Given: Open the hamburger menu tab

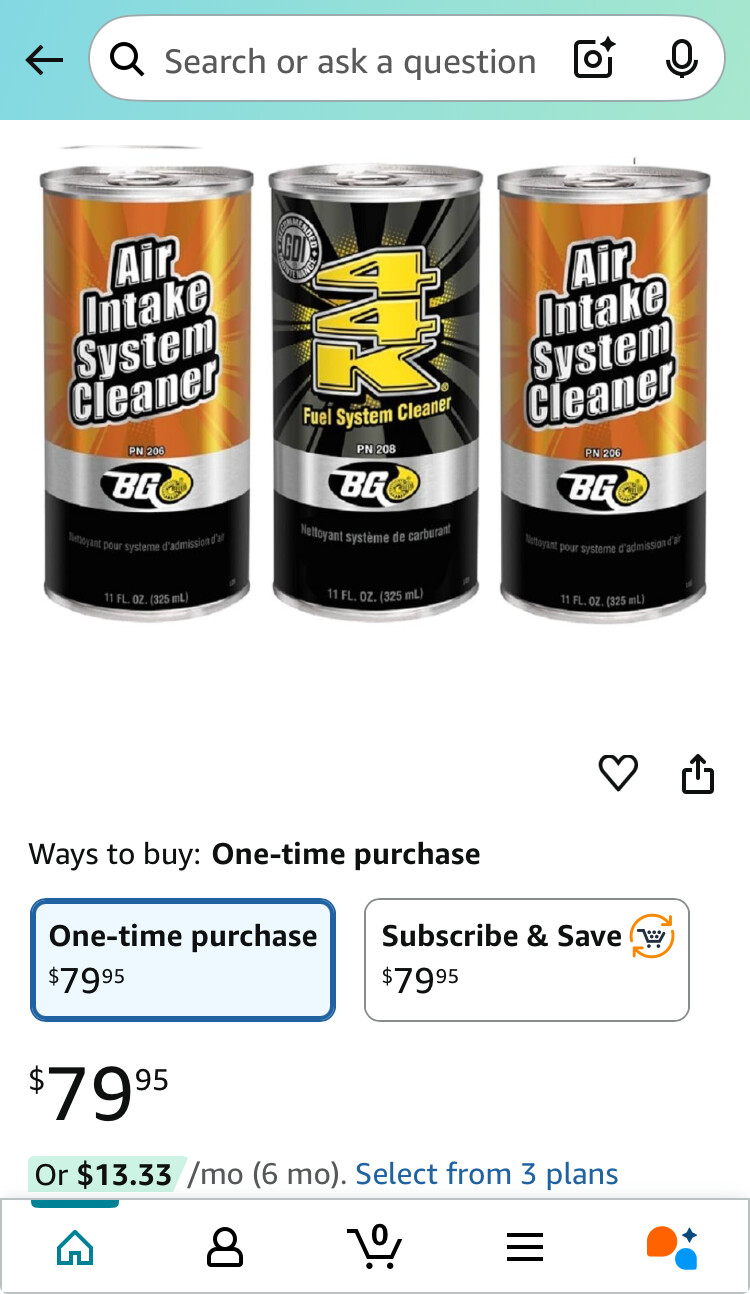Looking at the screenshot, I should pyautogui.click(x=524, y=1247).
